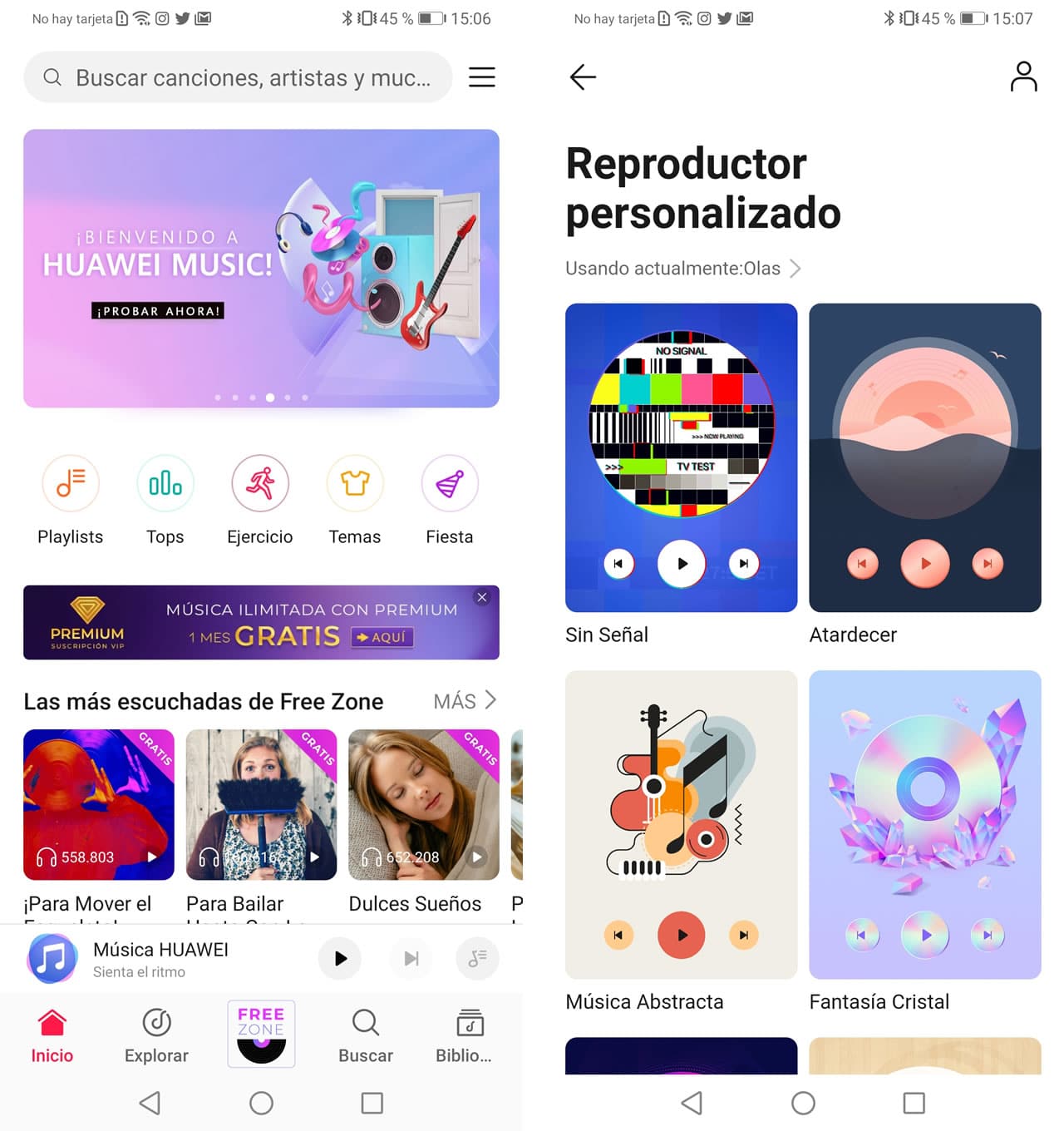Screen dimensions: 1064x1131
Task: Tap AQUÍ on the Premium banner
Action: pos(382,639)
